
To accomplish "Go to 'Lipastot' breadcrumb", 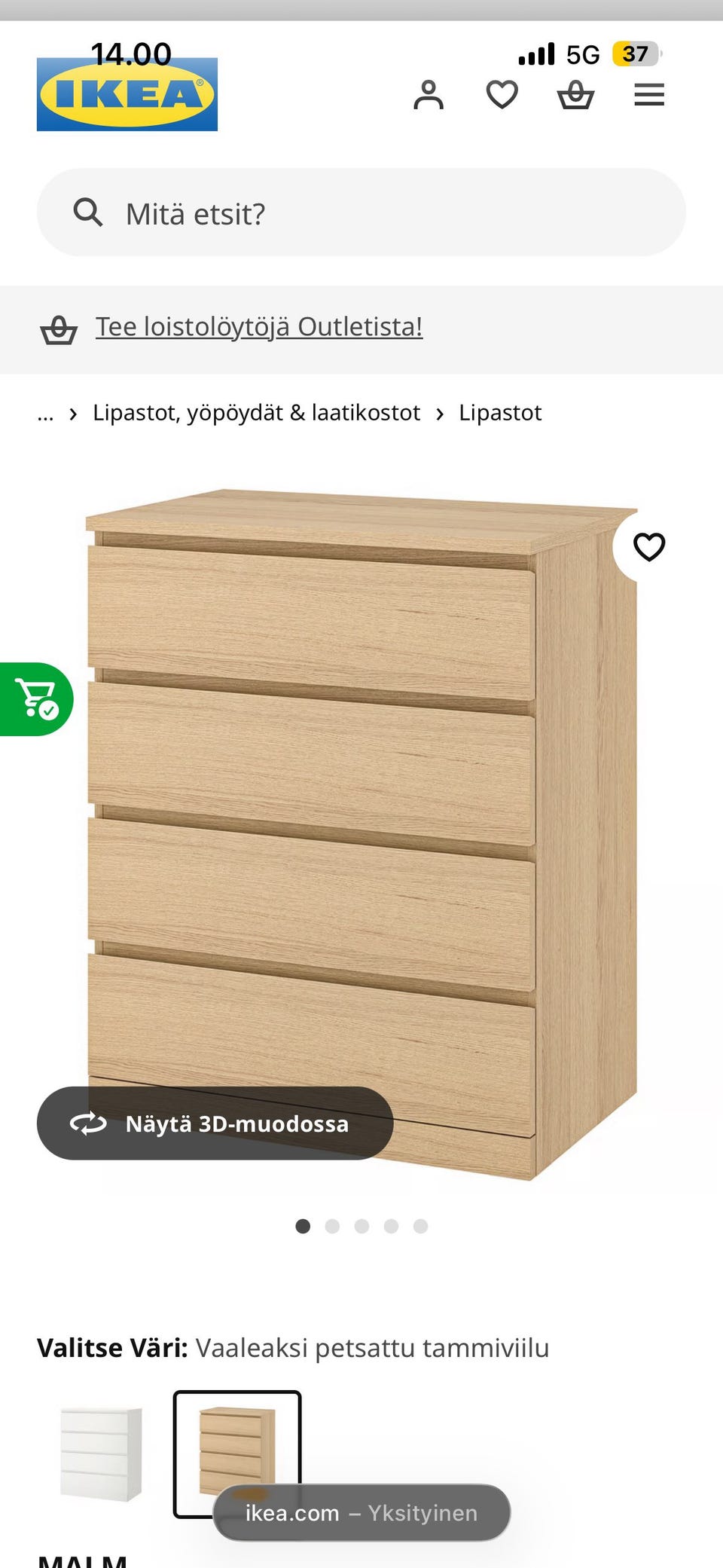I will (500, 413).
